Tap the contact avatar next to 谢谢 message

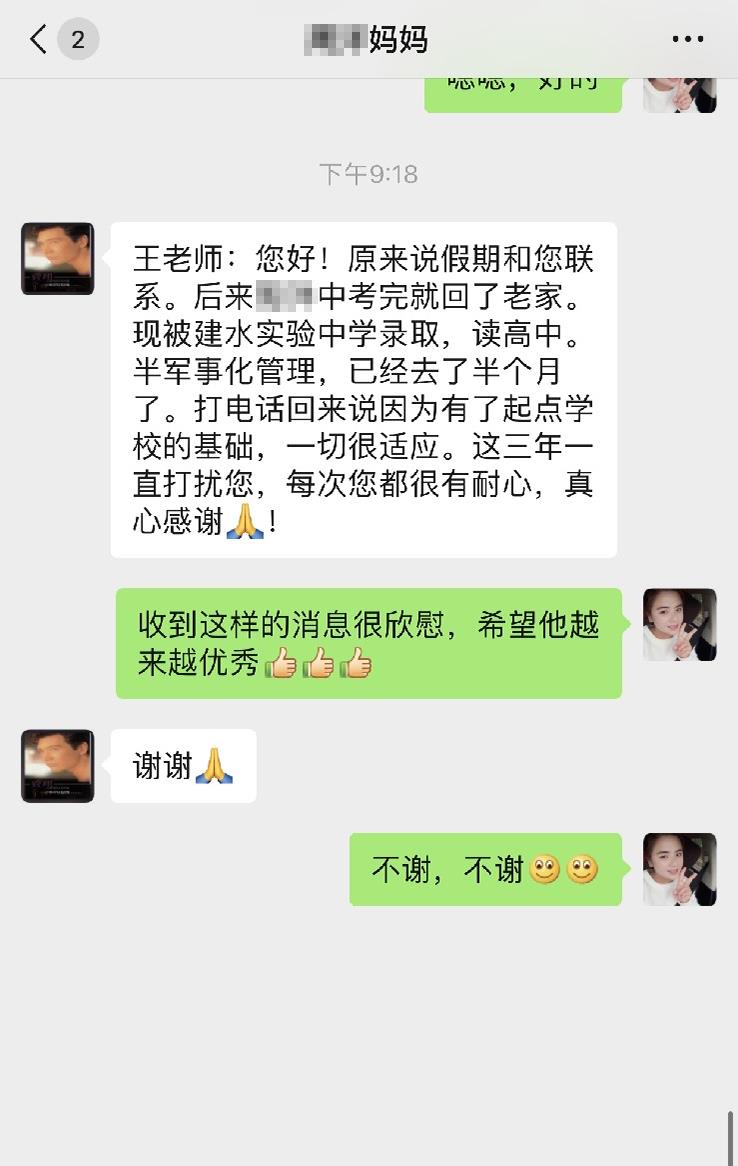(58, 766)
